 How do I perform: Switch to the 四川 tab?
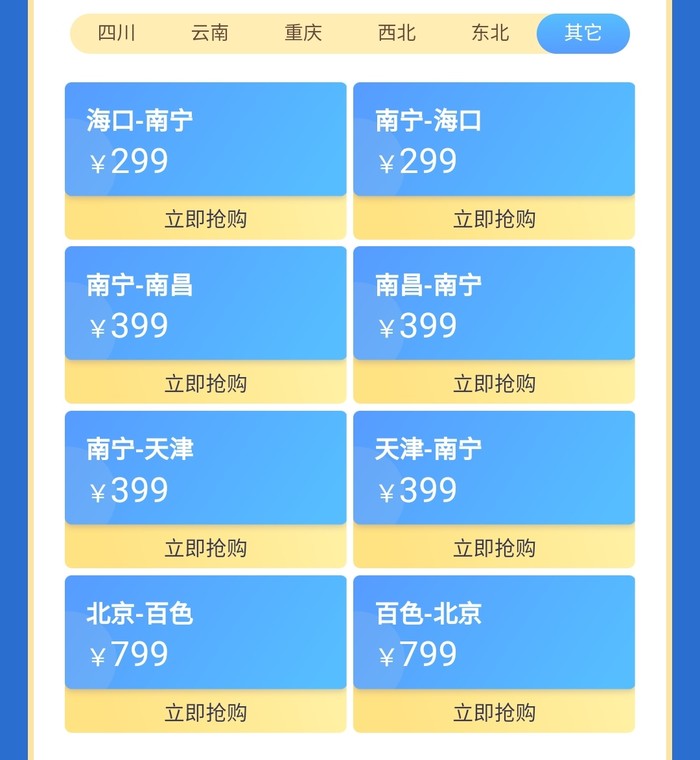click(117, 33)
